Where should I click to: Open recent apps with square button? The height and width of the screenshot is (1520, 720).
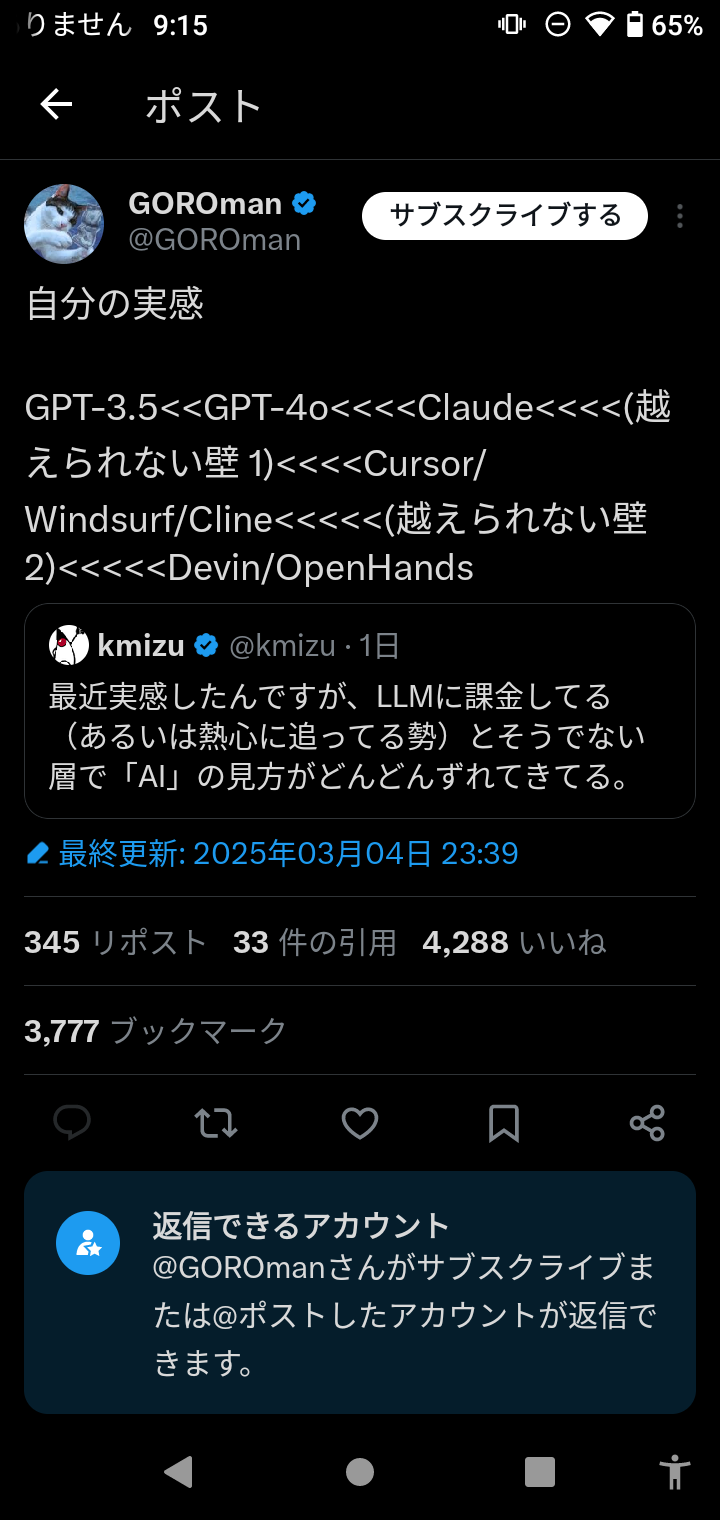tap(540, 1472)
